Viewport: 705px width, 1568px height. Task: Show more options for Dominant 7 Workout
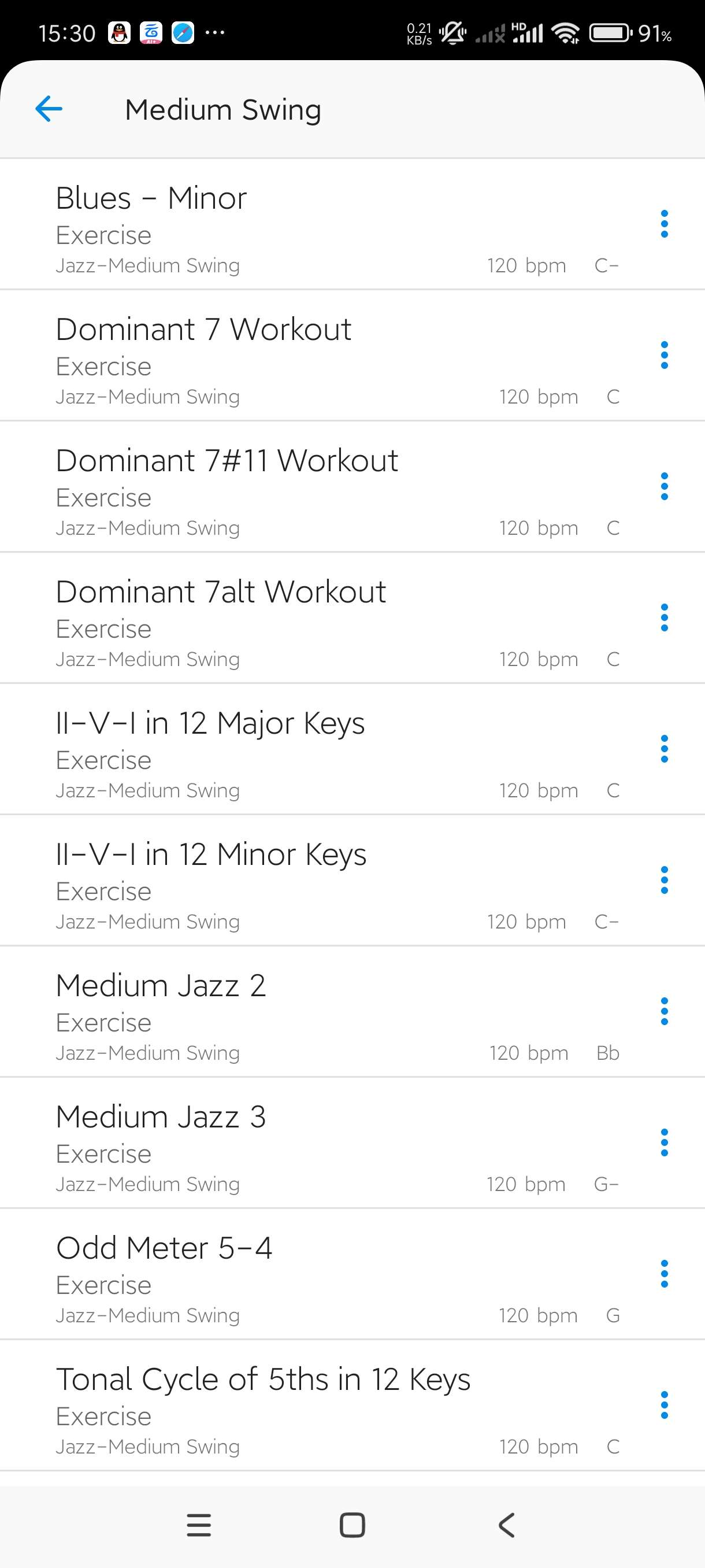point(664,356)
